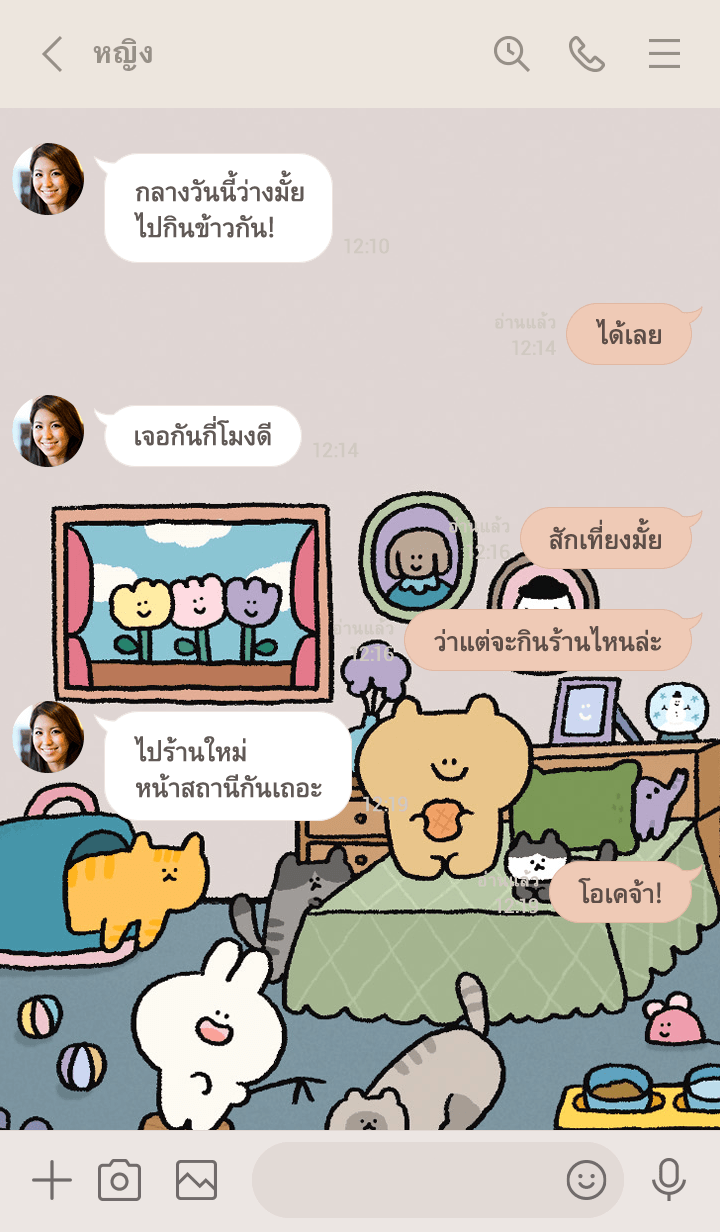This screenshot has height=1232, width=720.
Task: Open the emoji and sticker picker
Action: (x=587, y=1181)
